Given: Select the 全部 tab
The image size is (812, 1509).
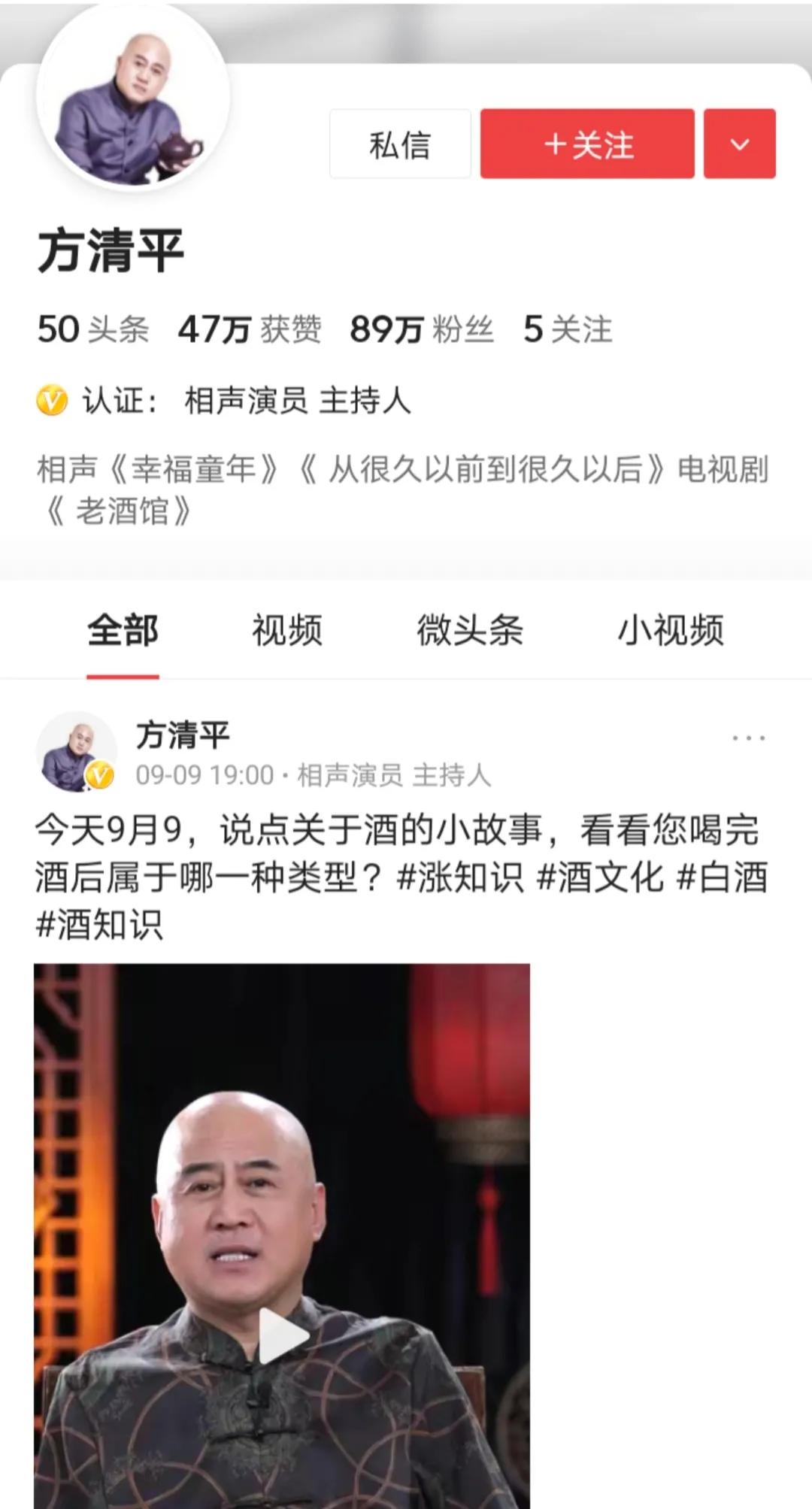Looking at the screenshot, I should 123,630.
